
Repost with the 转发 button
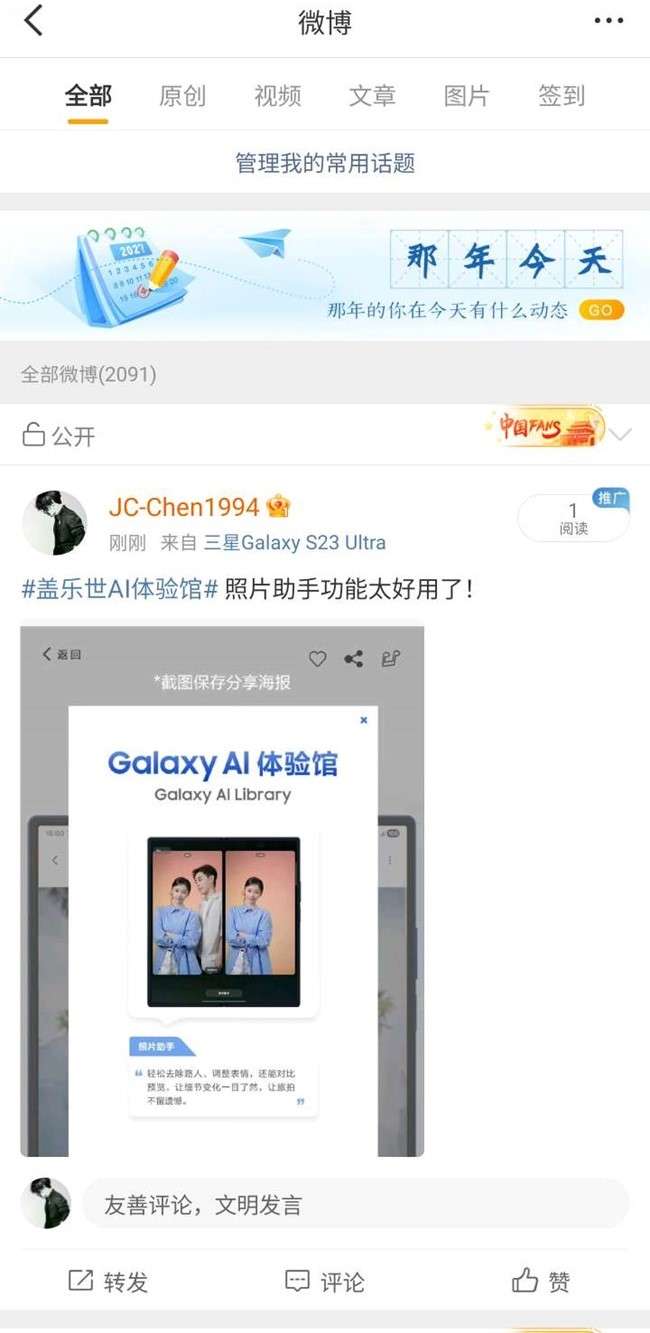pyautogui.click(x=108, y=1282)
